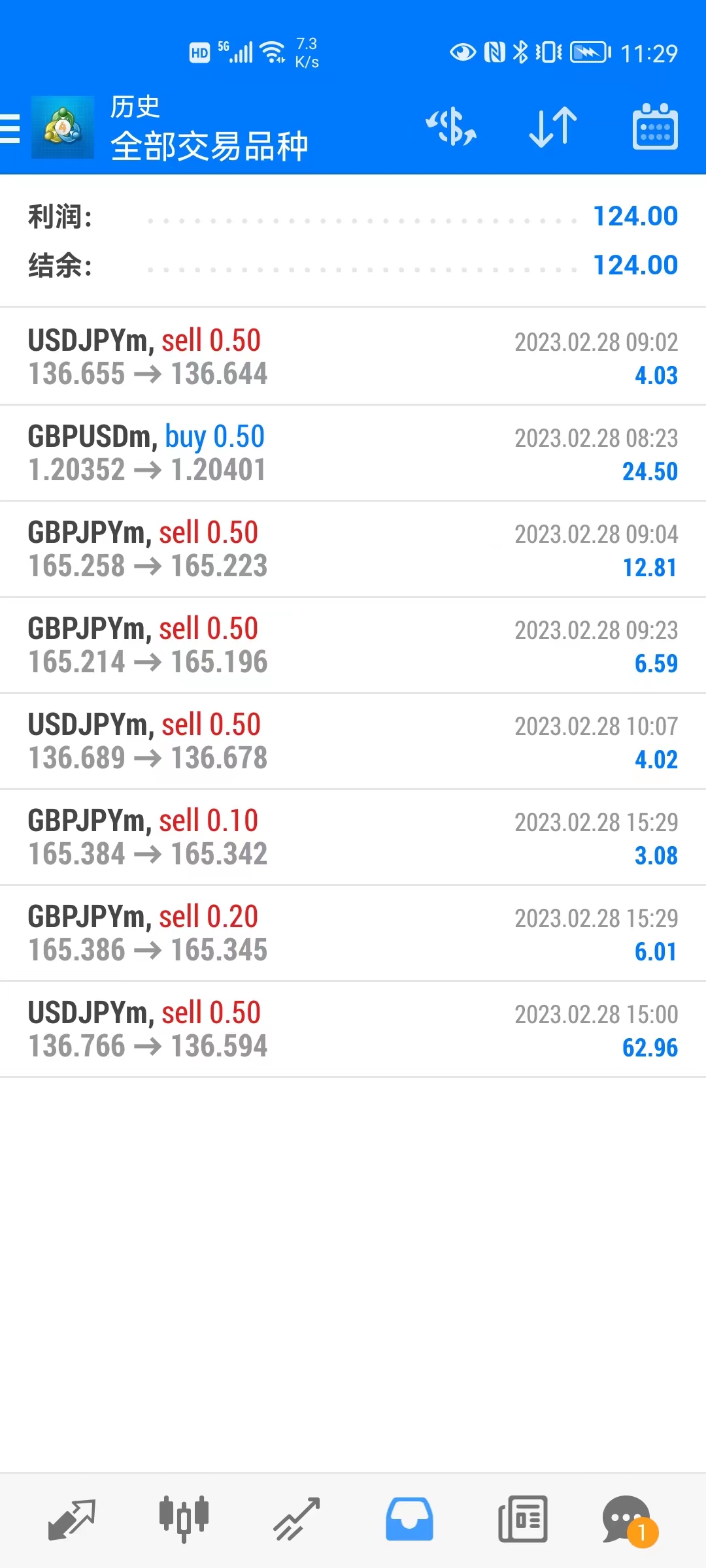The image size is (706, 1568).
Task: Select the GBPJPYm sell 0.10 trade row
Action: tap(353, 836)
